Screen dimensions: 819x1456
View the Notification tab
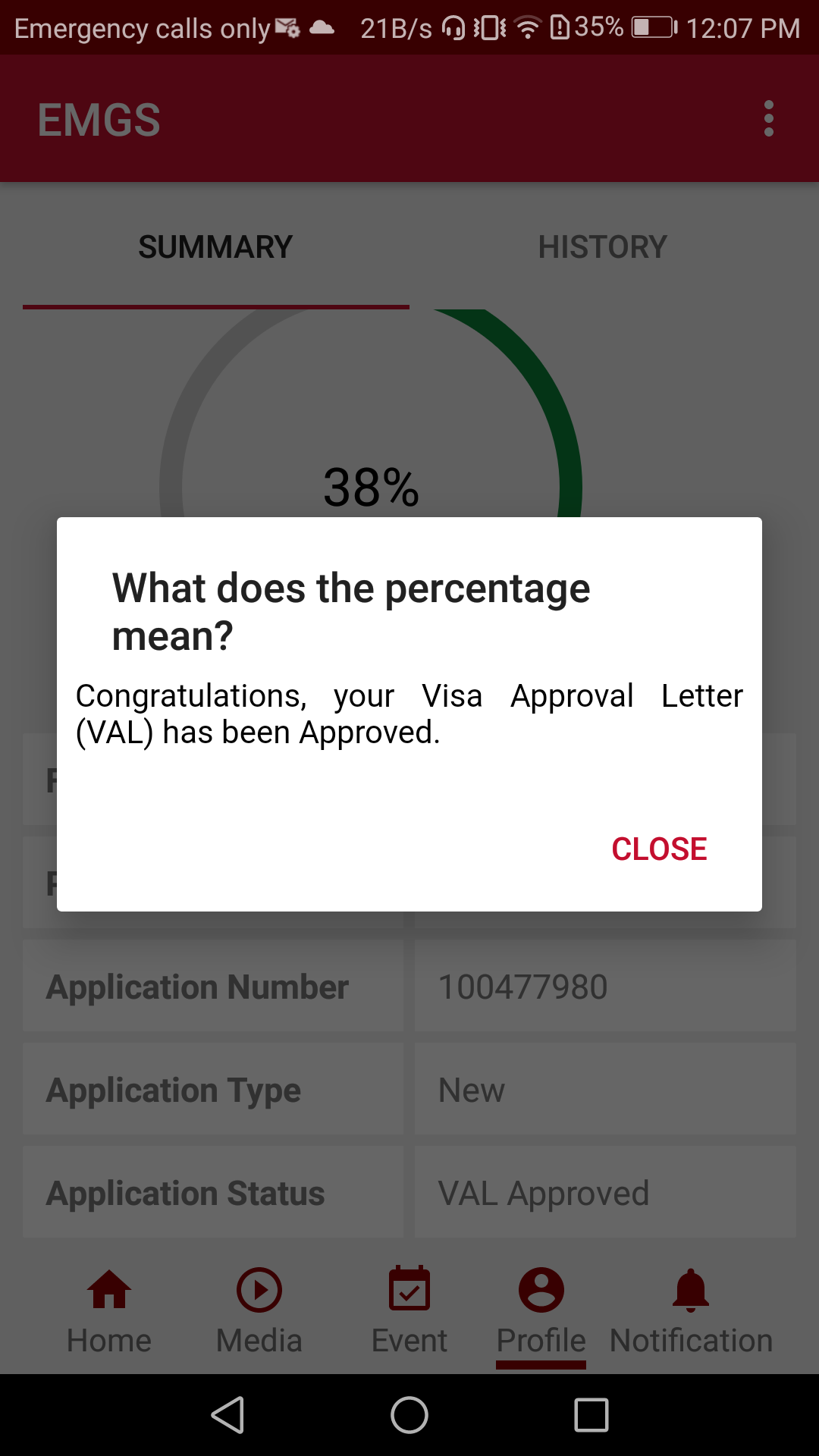tap(691, 1312)
